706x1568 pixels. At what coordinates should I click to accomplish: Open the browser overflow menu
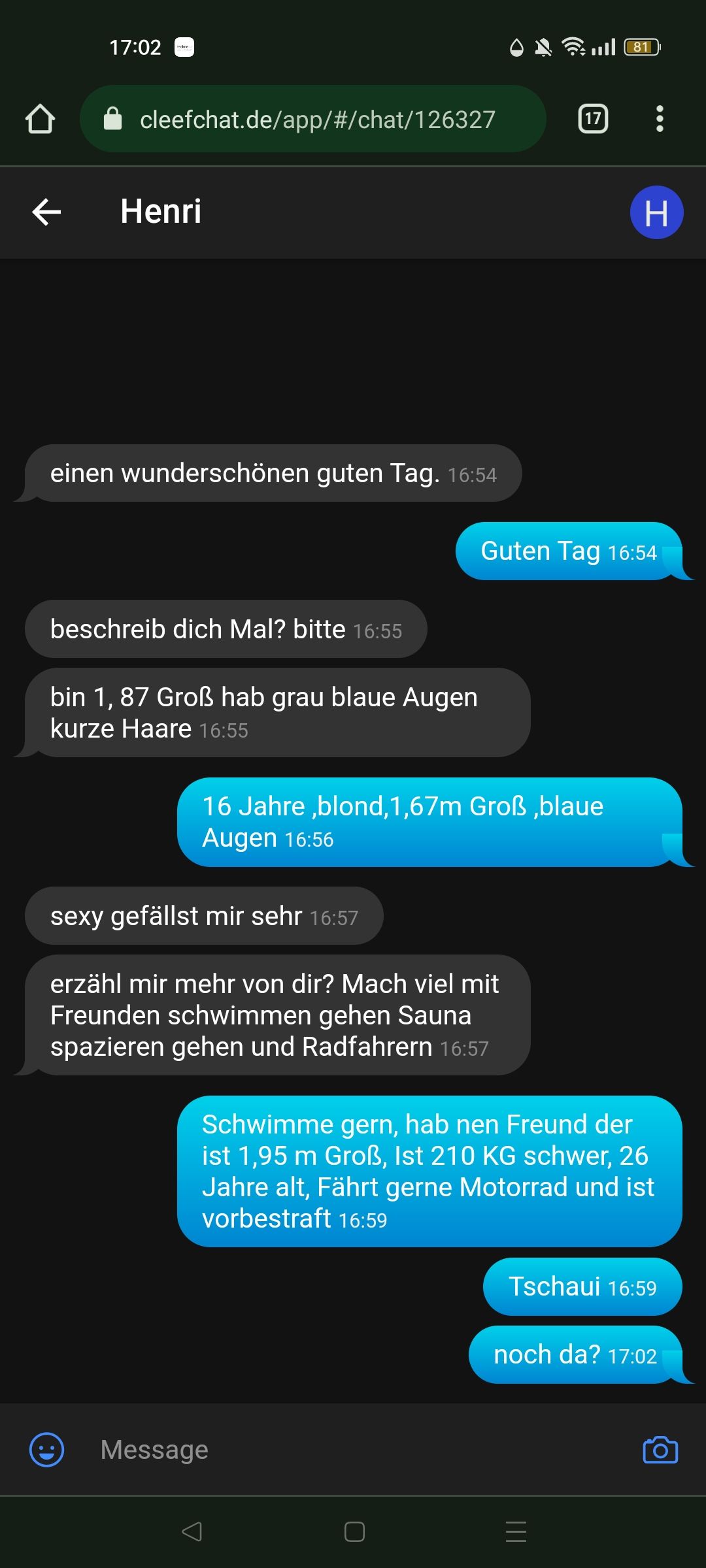pyautogui.click(x=660, y=119)
